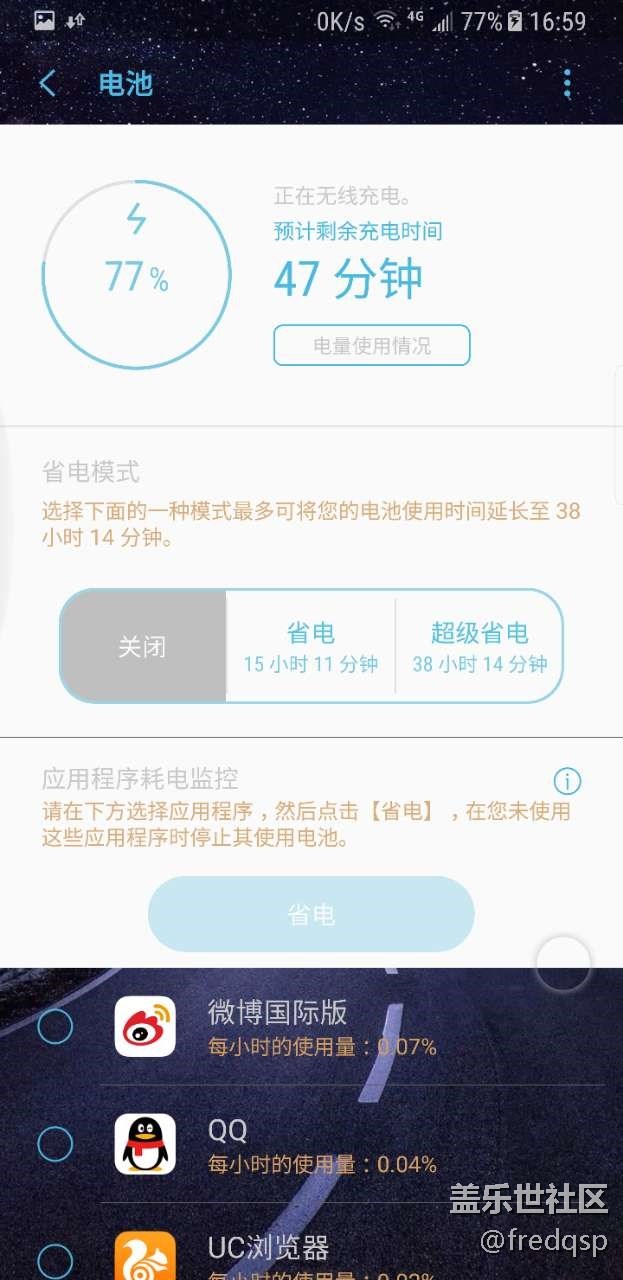Go back from the 电池 screen

click(x=47, y=83)
